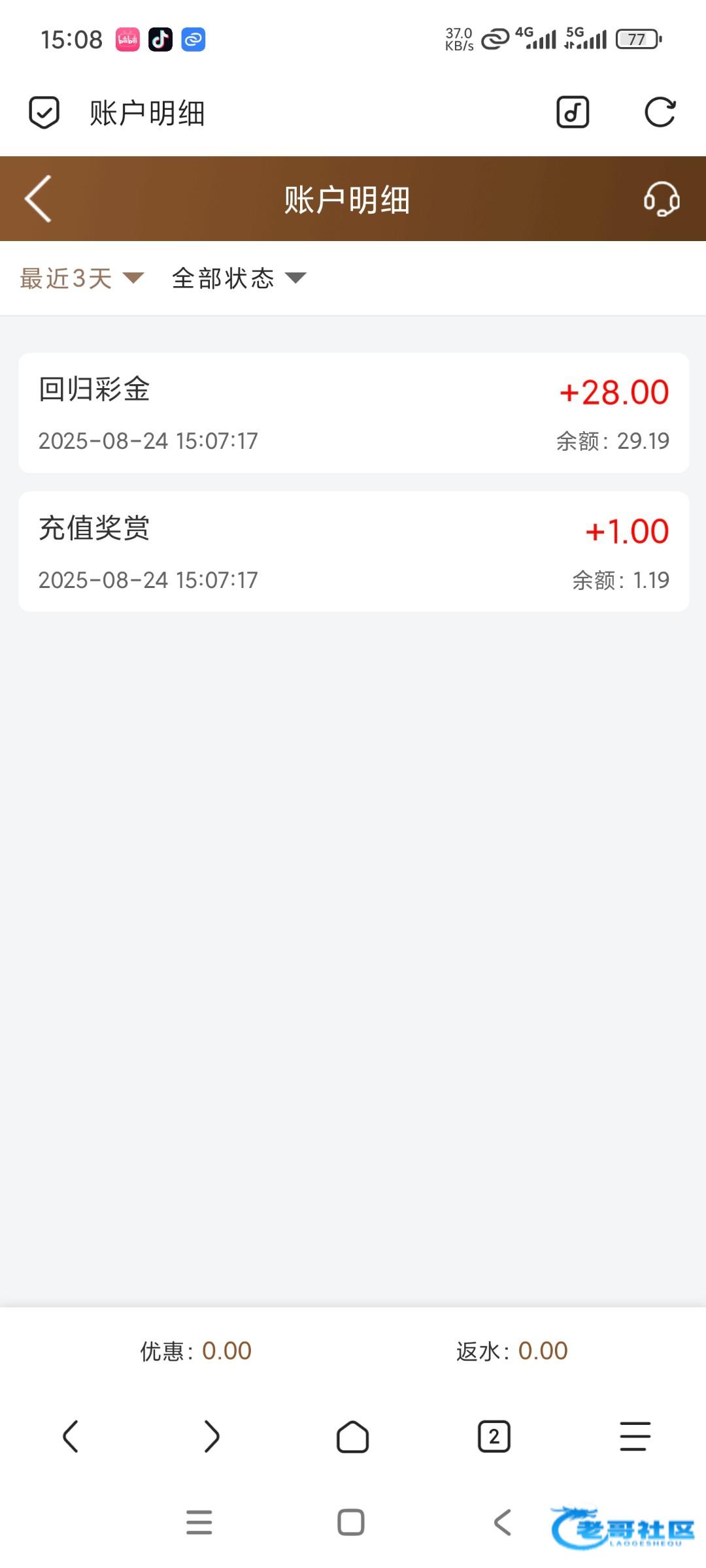Open the 全部状态 status dropdown

coord(239,278)
